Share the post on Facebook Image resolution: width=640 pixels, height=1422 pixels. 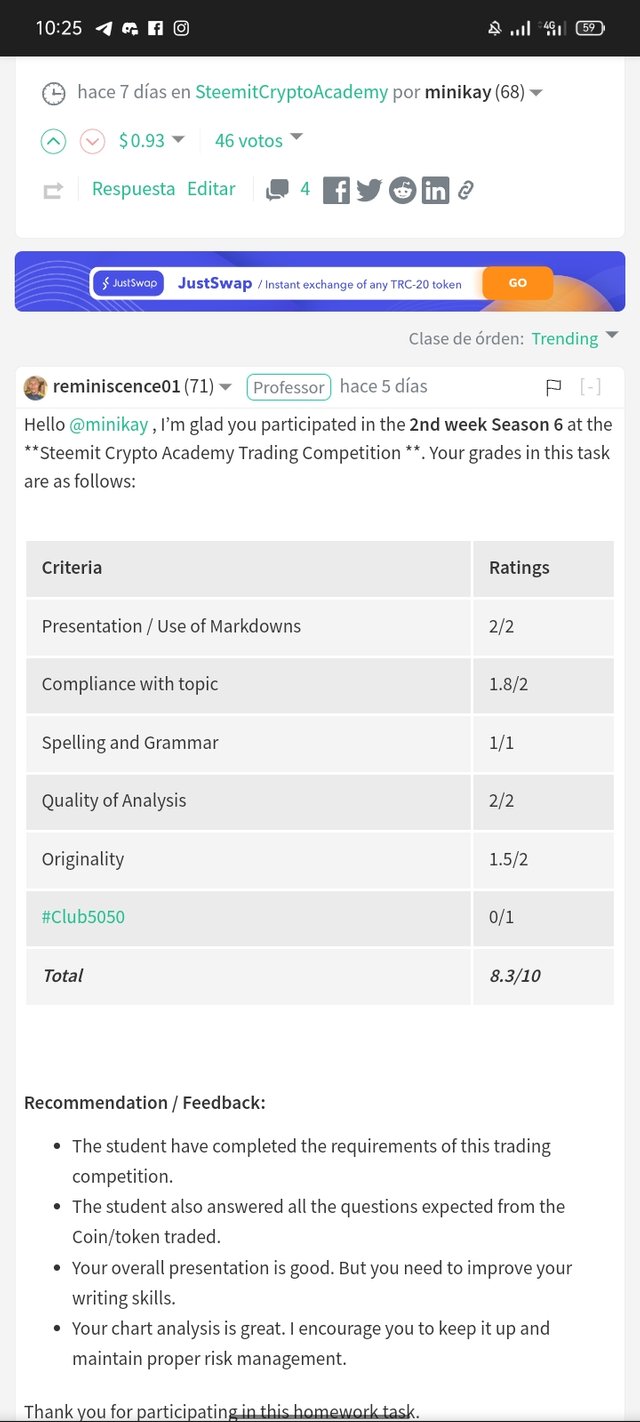click(336, 190)
